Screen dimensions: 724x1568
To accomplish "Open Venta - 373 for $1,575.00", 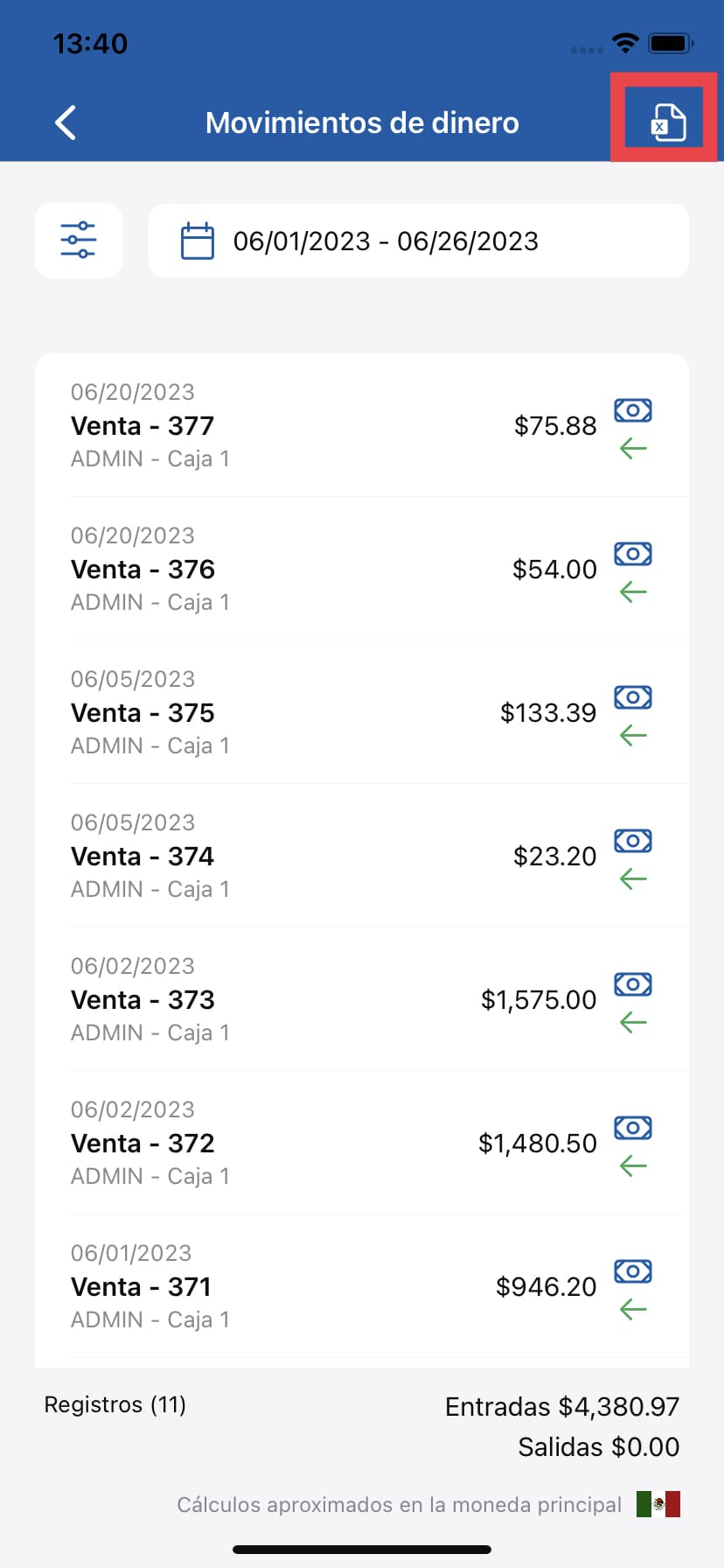I will [x=362, y=1000].
